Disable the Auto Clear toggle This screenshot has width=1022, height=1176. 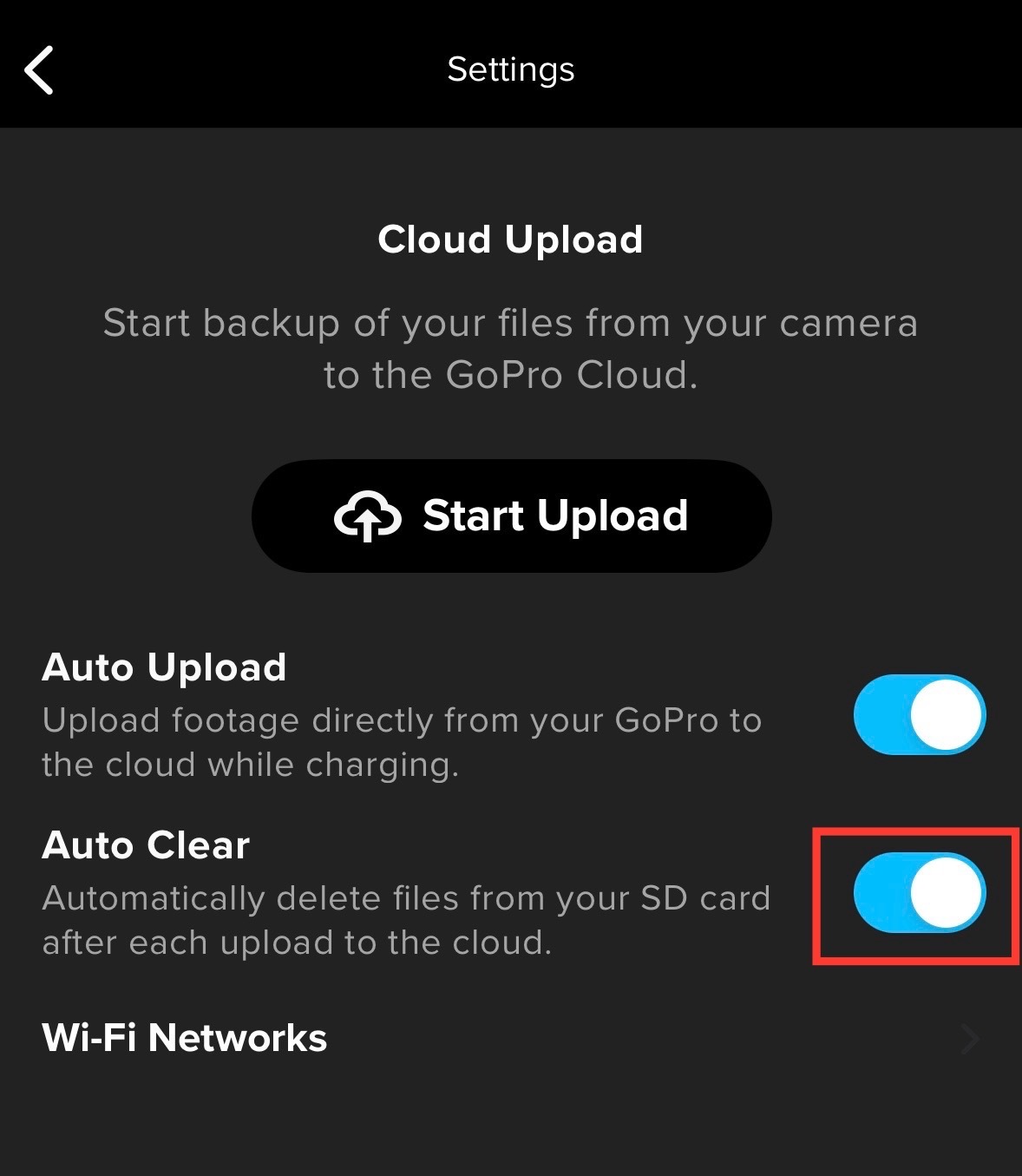point(919,892)
